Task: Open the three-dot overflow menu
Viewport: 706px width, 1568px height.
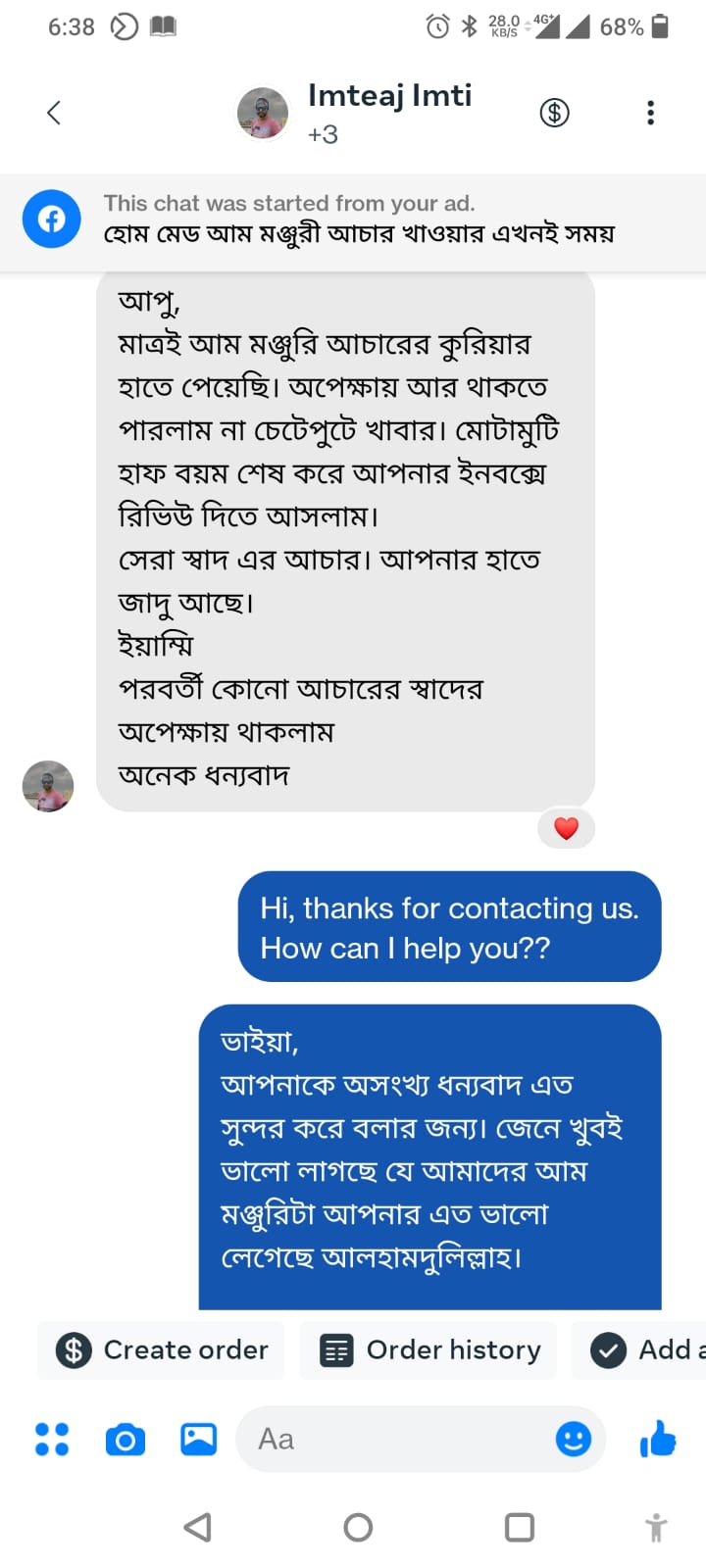Action: (x=650, y=112)
